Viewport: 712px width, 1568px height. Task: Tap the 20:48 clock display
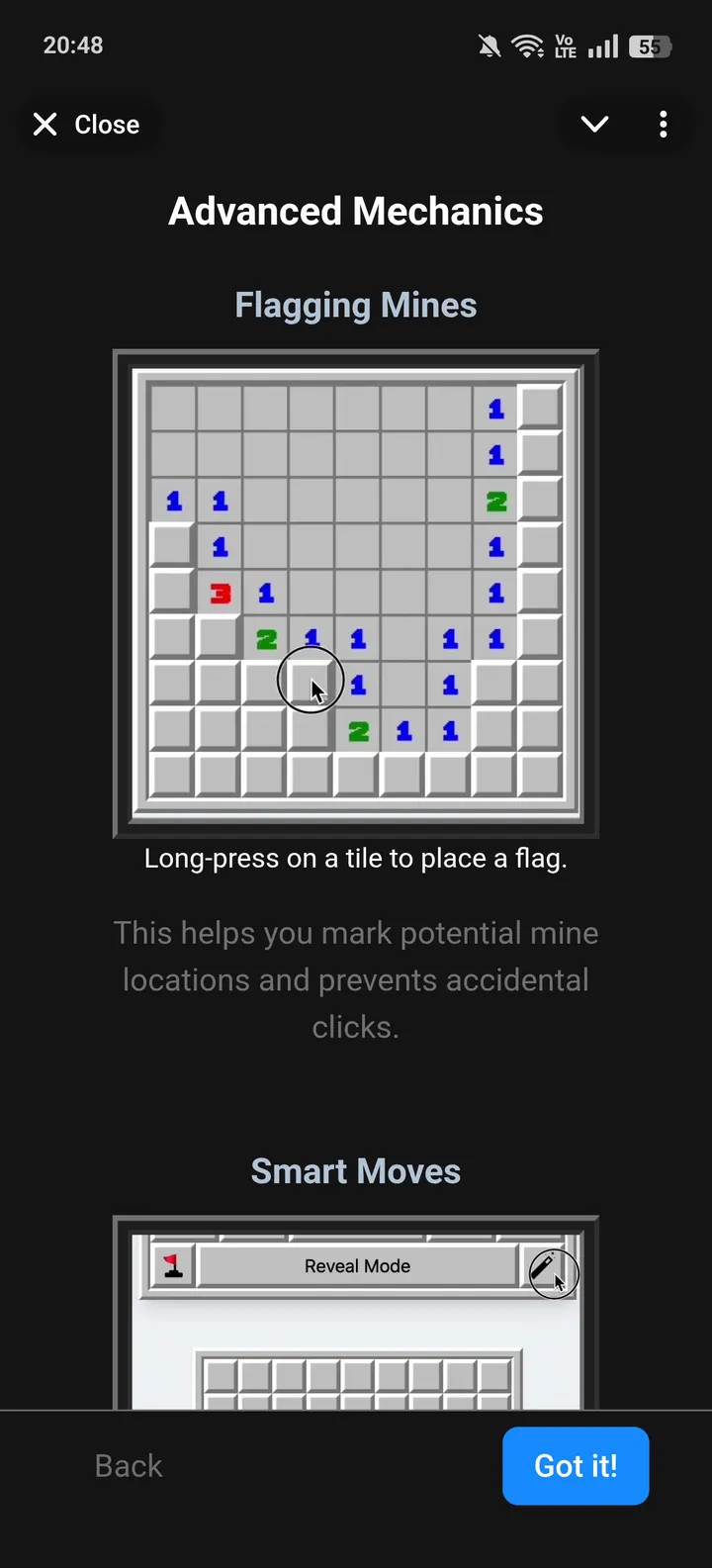(x=72, y=45)
